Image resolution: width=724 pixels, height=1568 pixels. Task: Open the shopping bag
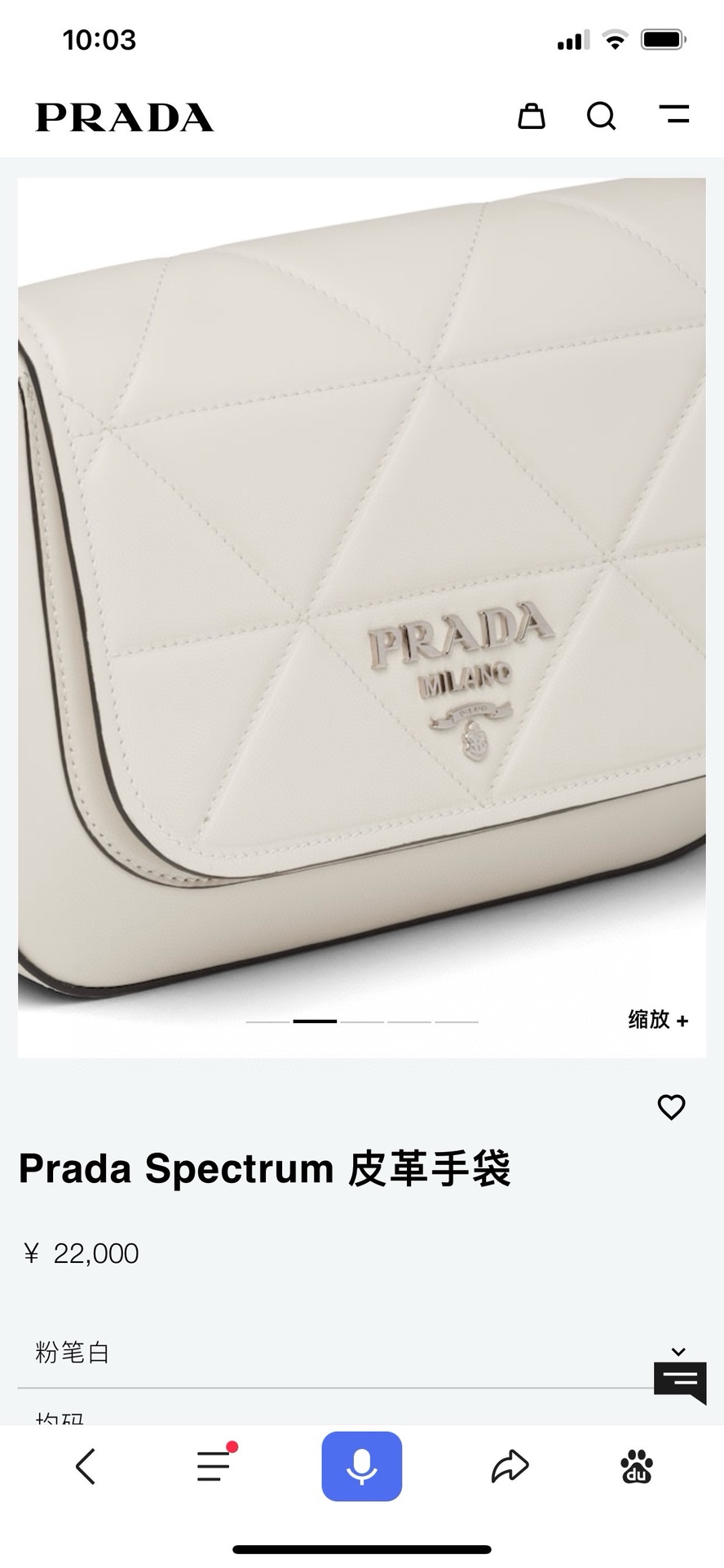532,116
